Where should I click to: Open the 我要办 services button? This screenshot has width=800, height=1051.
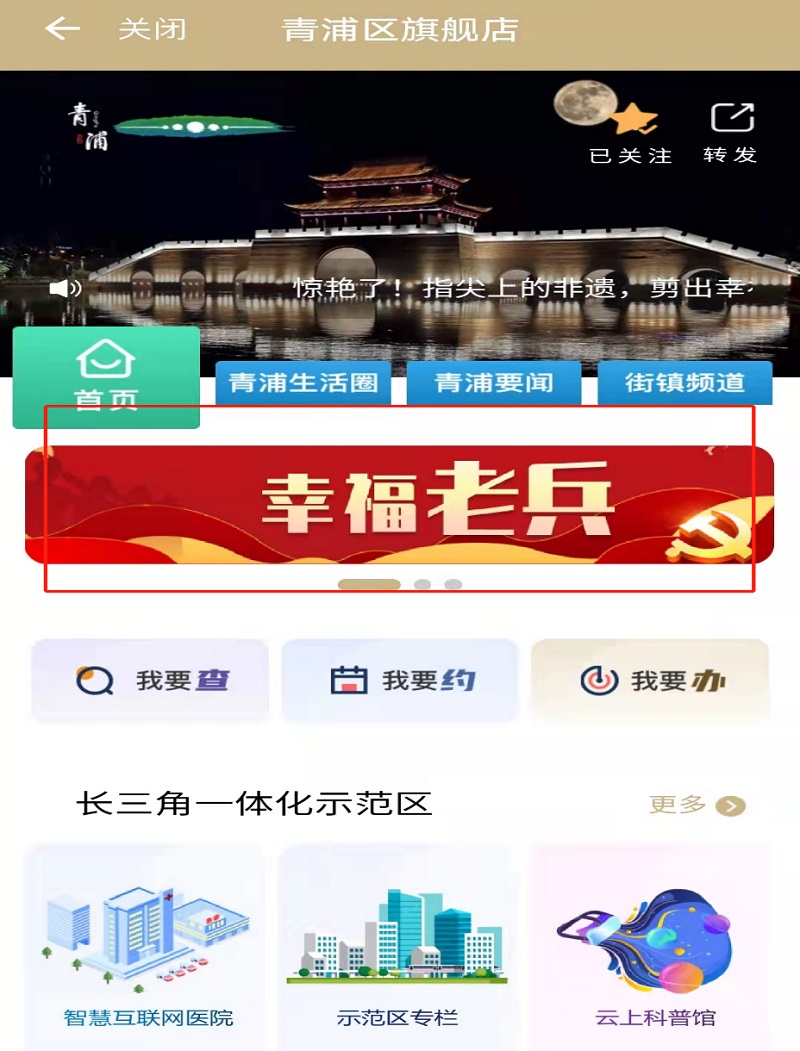point(650,681)
